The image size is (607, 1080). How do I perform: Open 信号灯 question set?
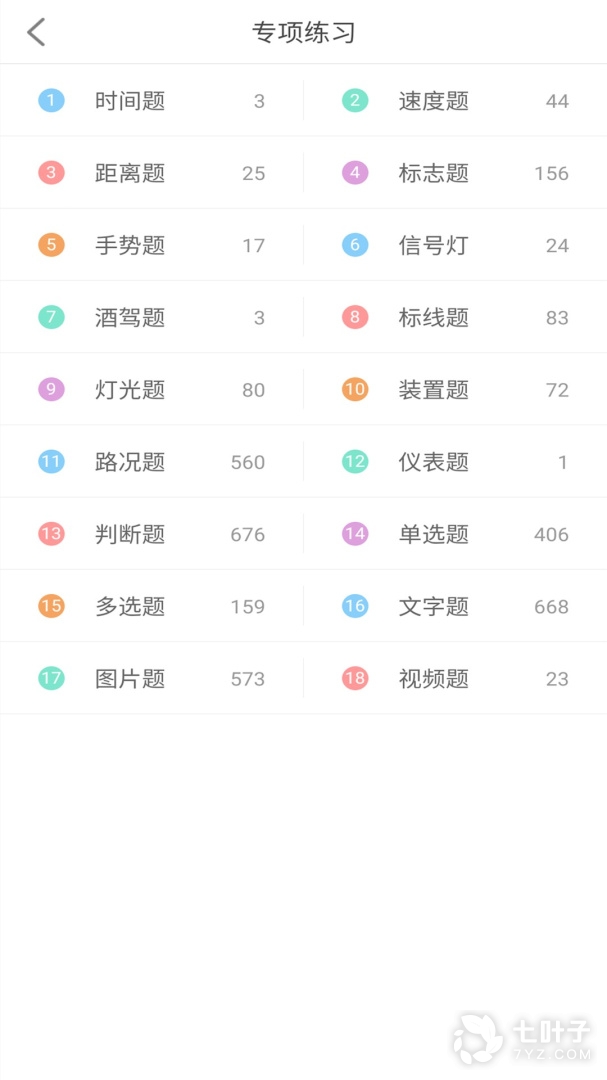coord(434,245)
